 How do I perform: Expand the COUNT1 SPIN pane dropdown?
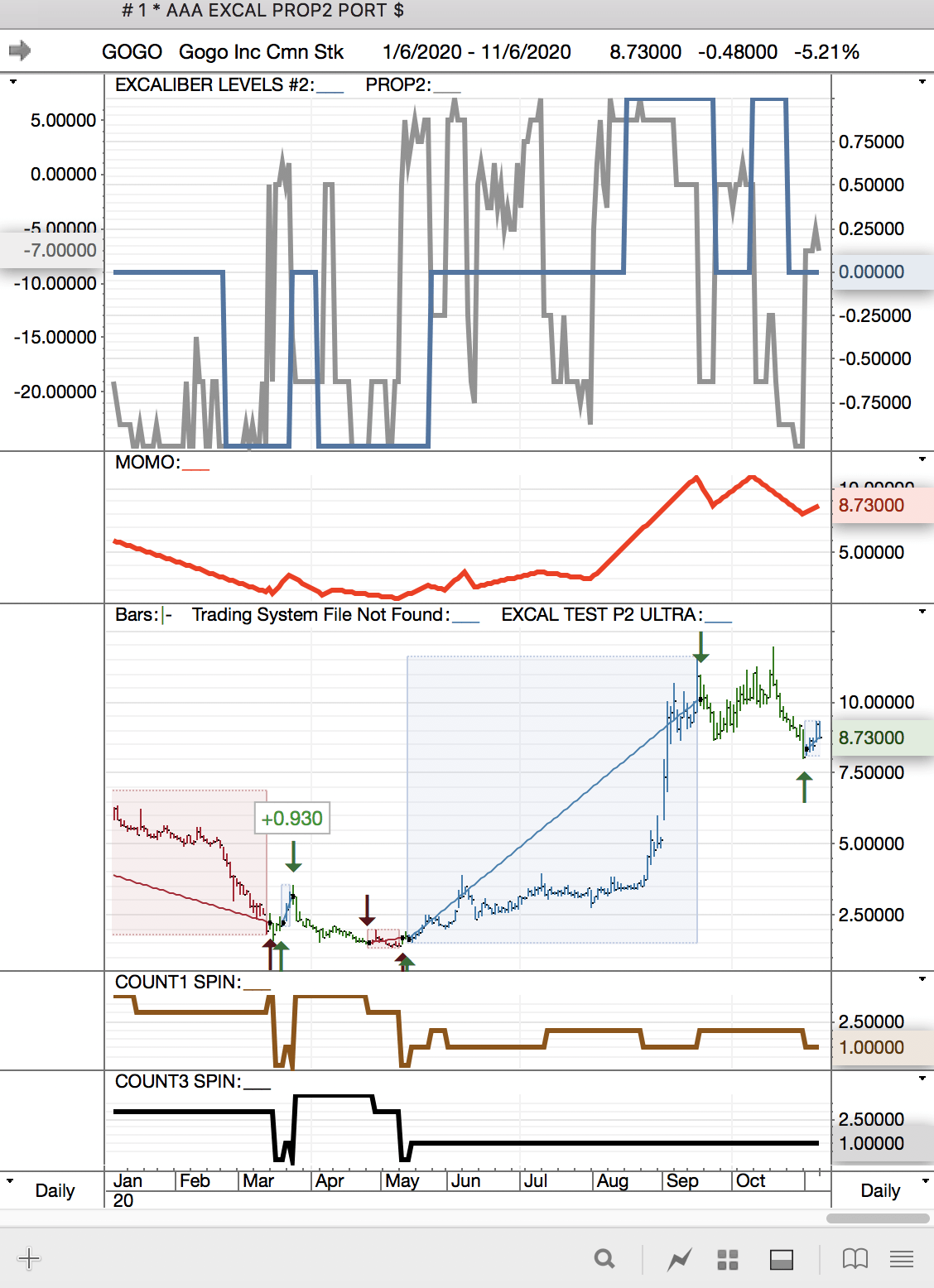click(922, 979)
